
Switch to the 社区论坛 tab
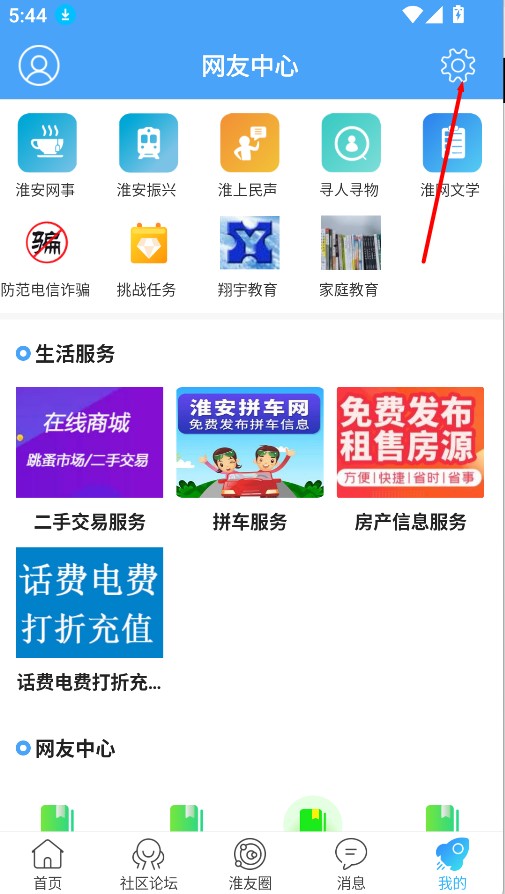pos(148,864)
